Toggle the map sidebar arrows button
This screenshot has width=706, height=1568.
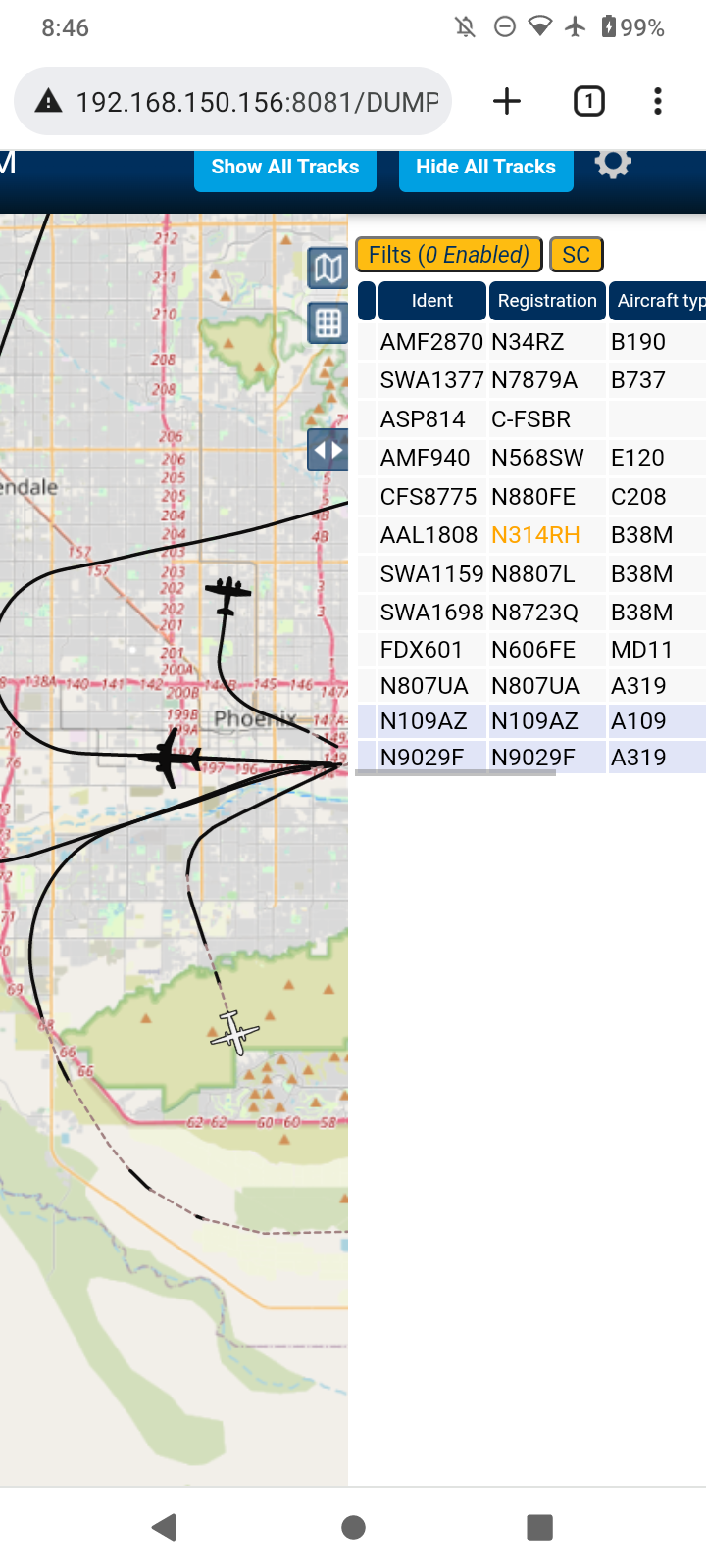328,451
